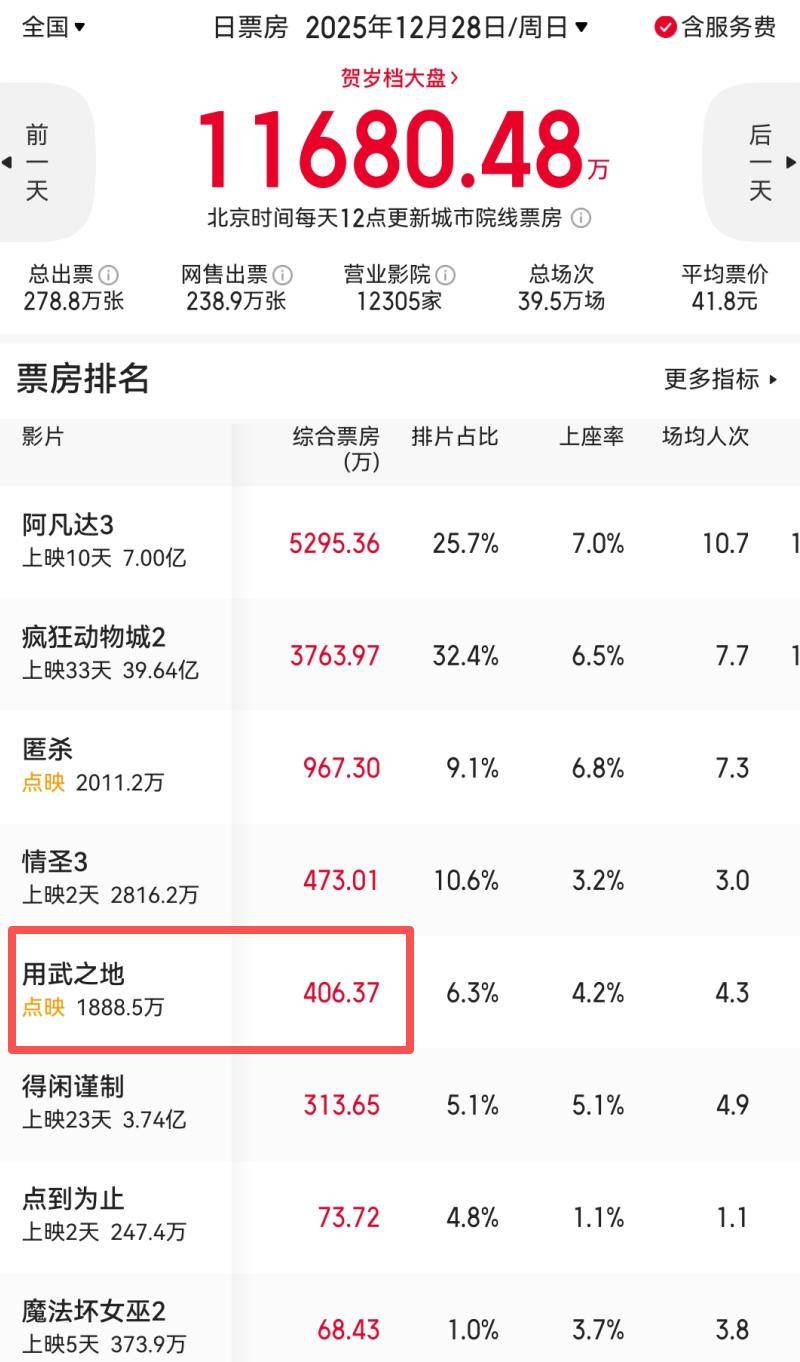
Task: Open 更多指标 options
Action: [720, 379]
